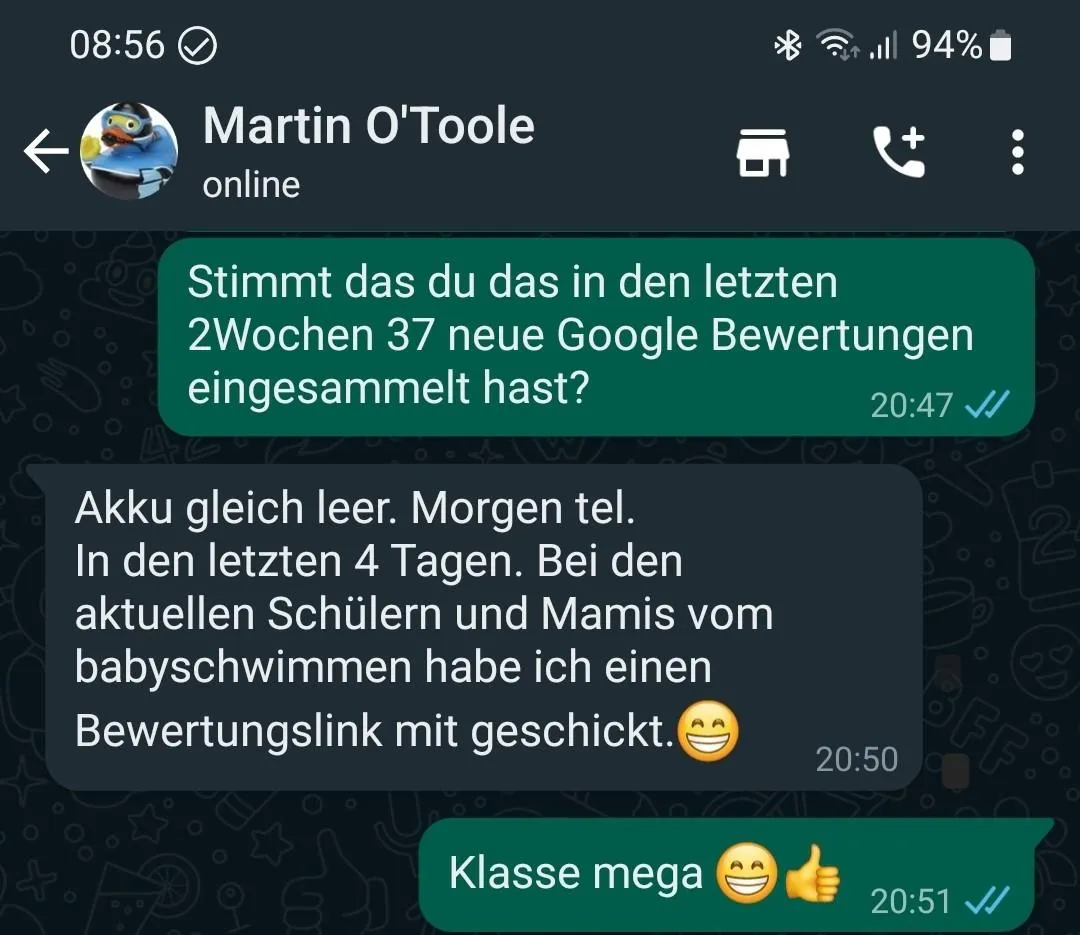Open Martin O'Toole's profile picture
The image size is (1080, 935).
pos(129,151)
